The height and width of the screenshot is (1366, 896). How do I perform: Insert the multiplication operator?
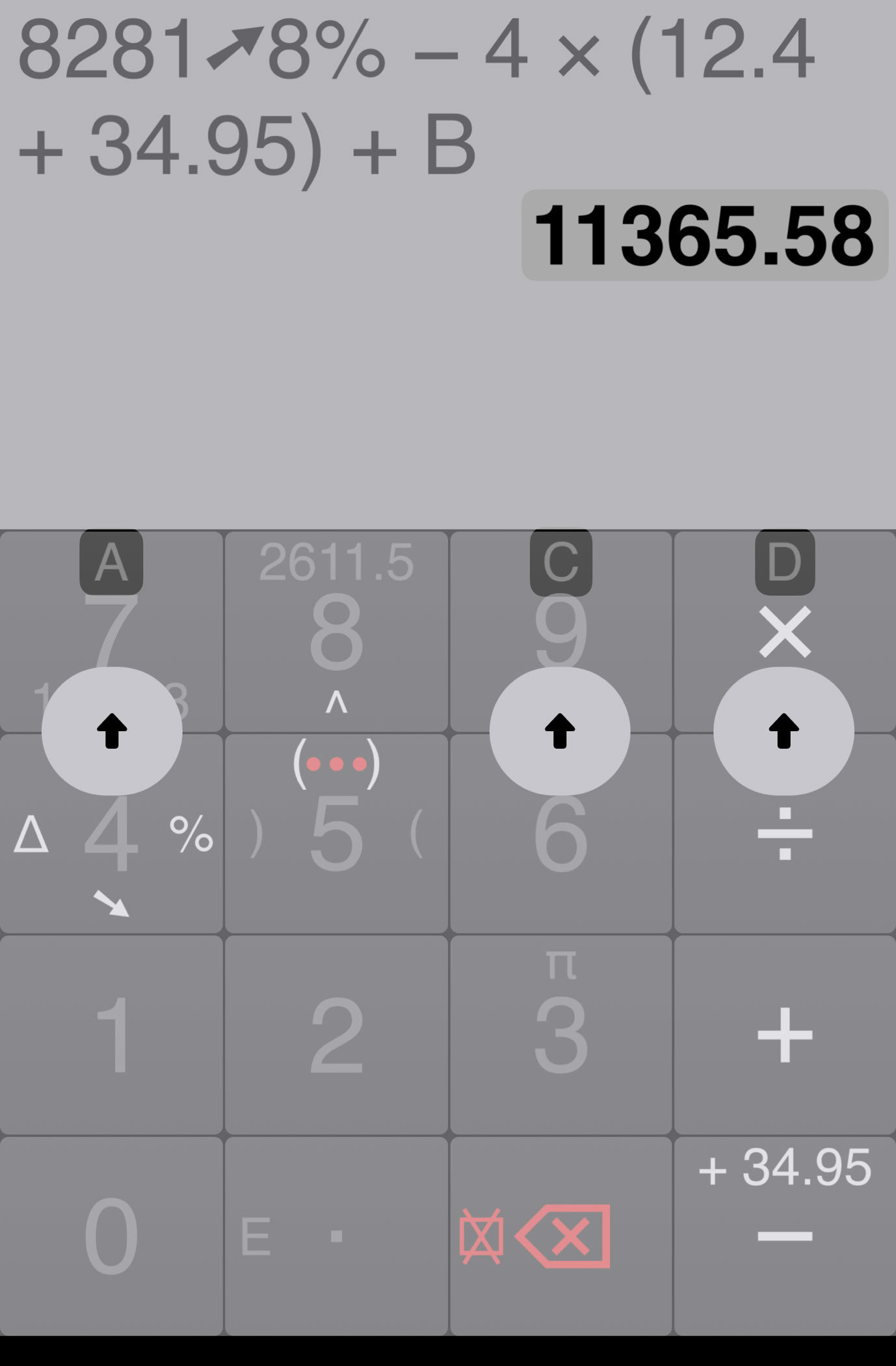tap(785, 632)
